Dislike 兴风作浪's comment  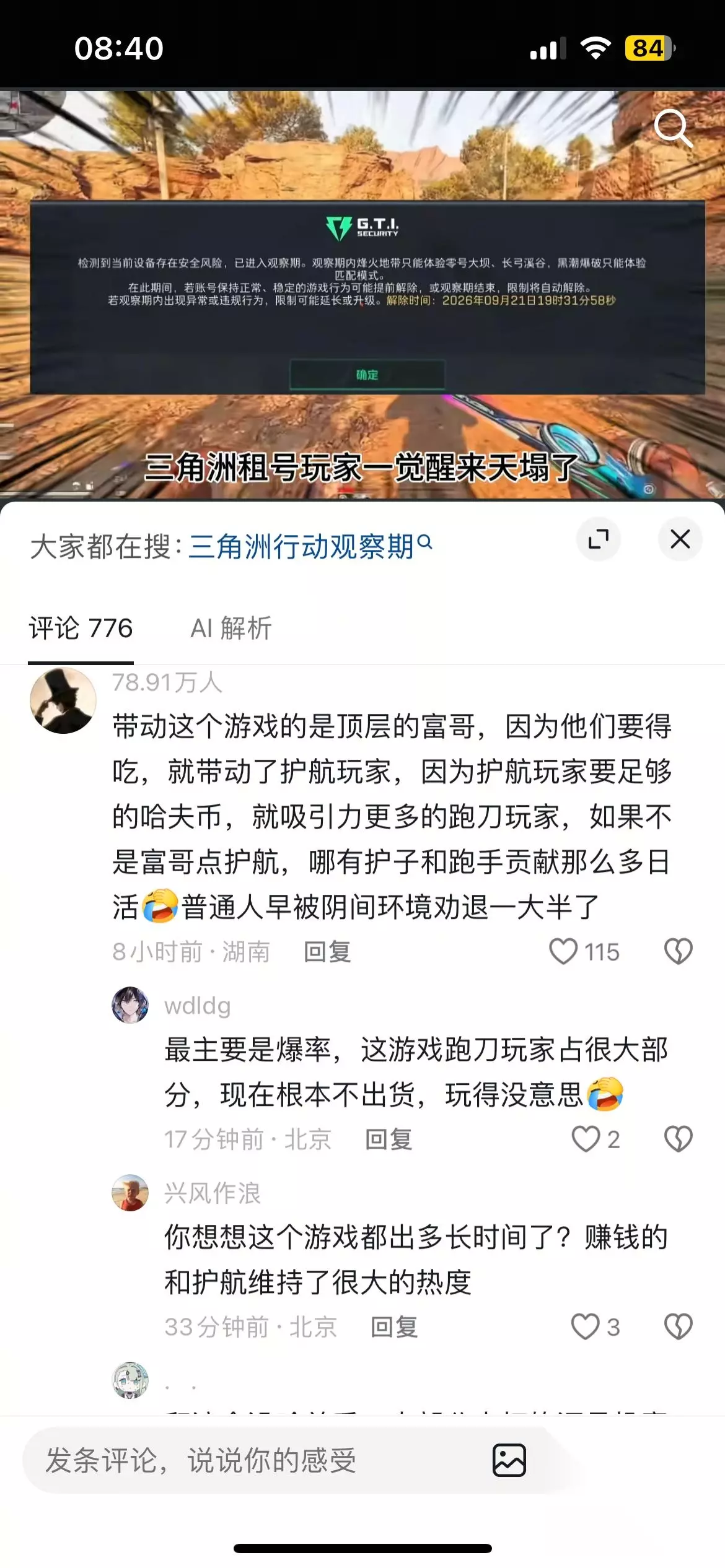[678, 1326]
